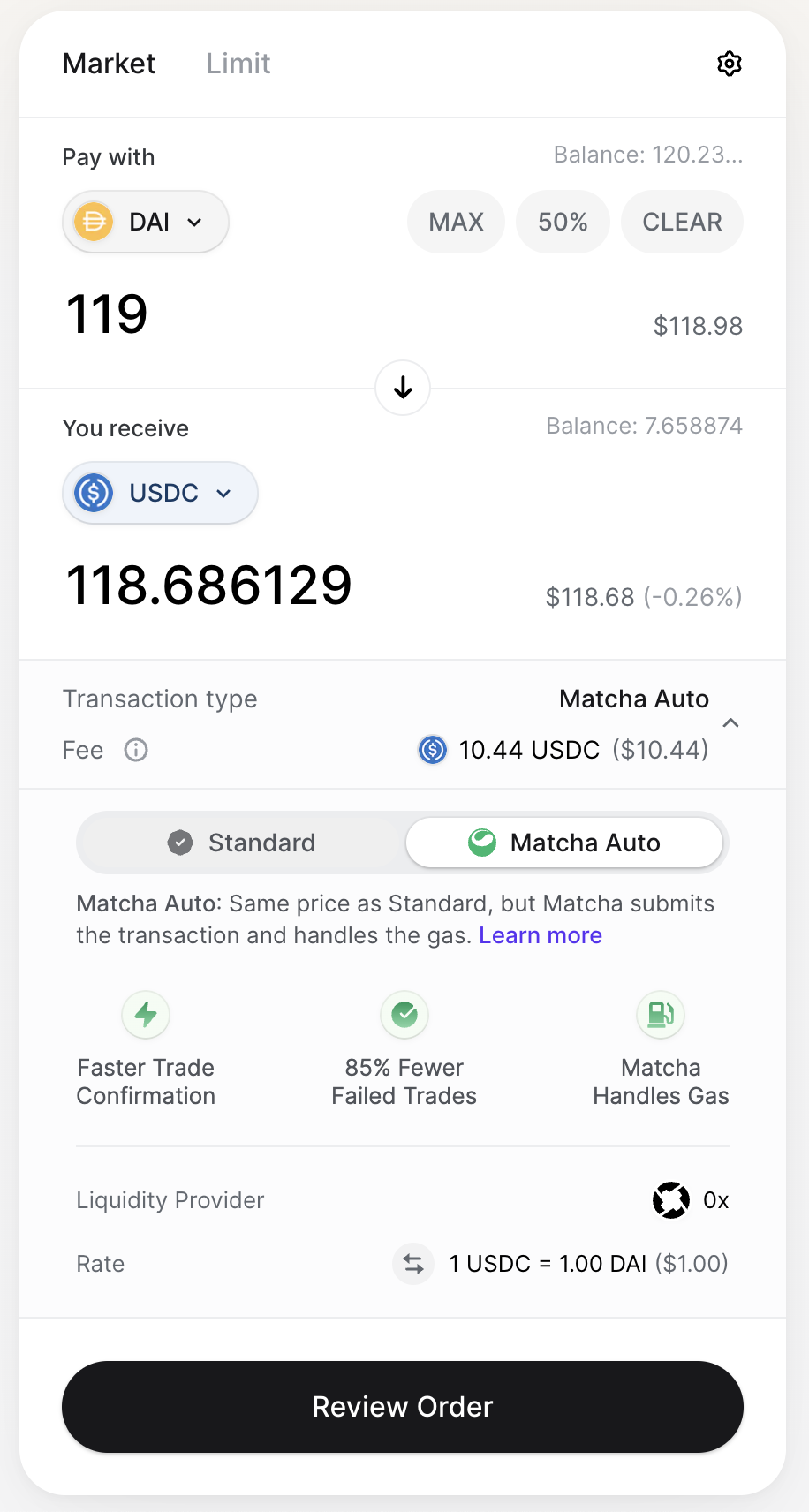Image resolution: width=809 pixels, height=1512 pixels.
Task: Tap the Review Order button
Action: pos(403,1407)
